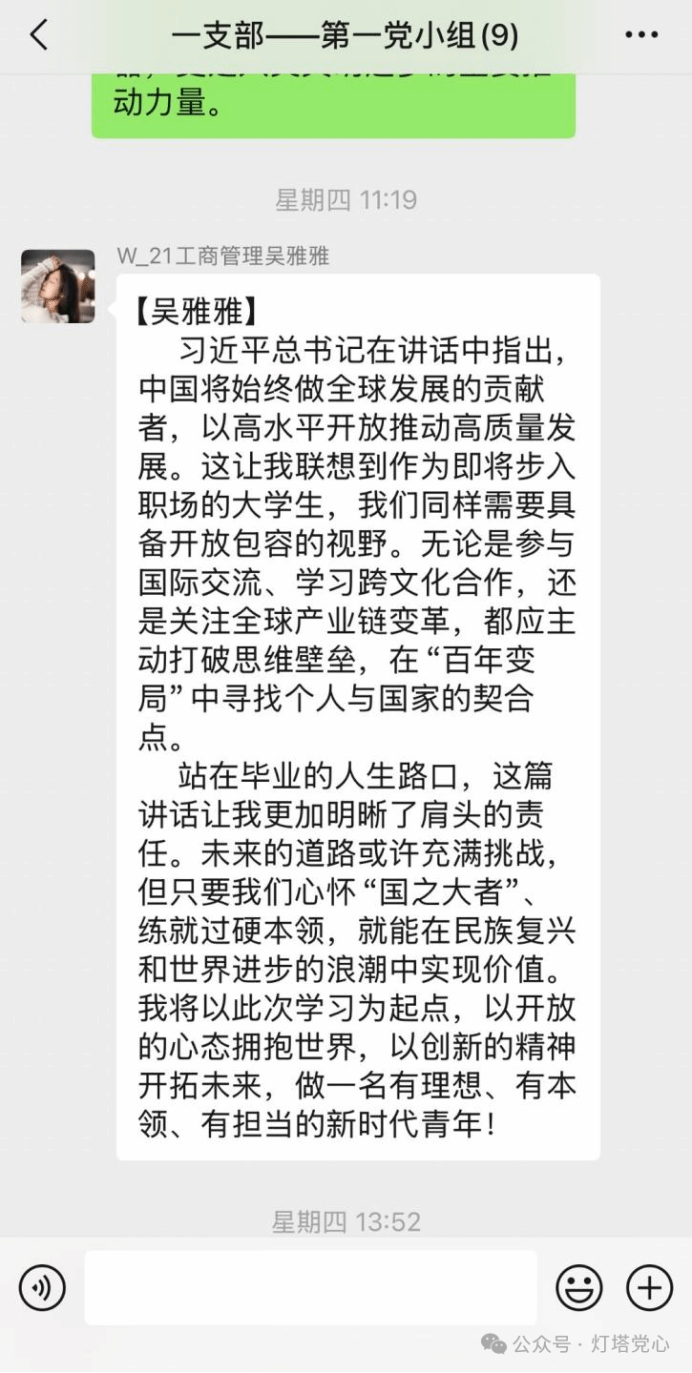Switch to voice message input
692x1373 pixels.
42,1287
